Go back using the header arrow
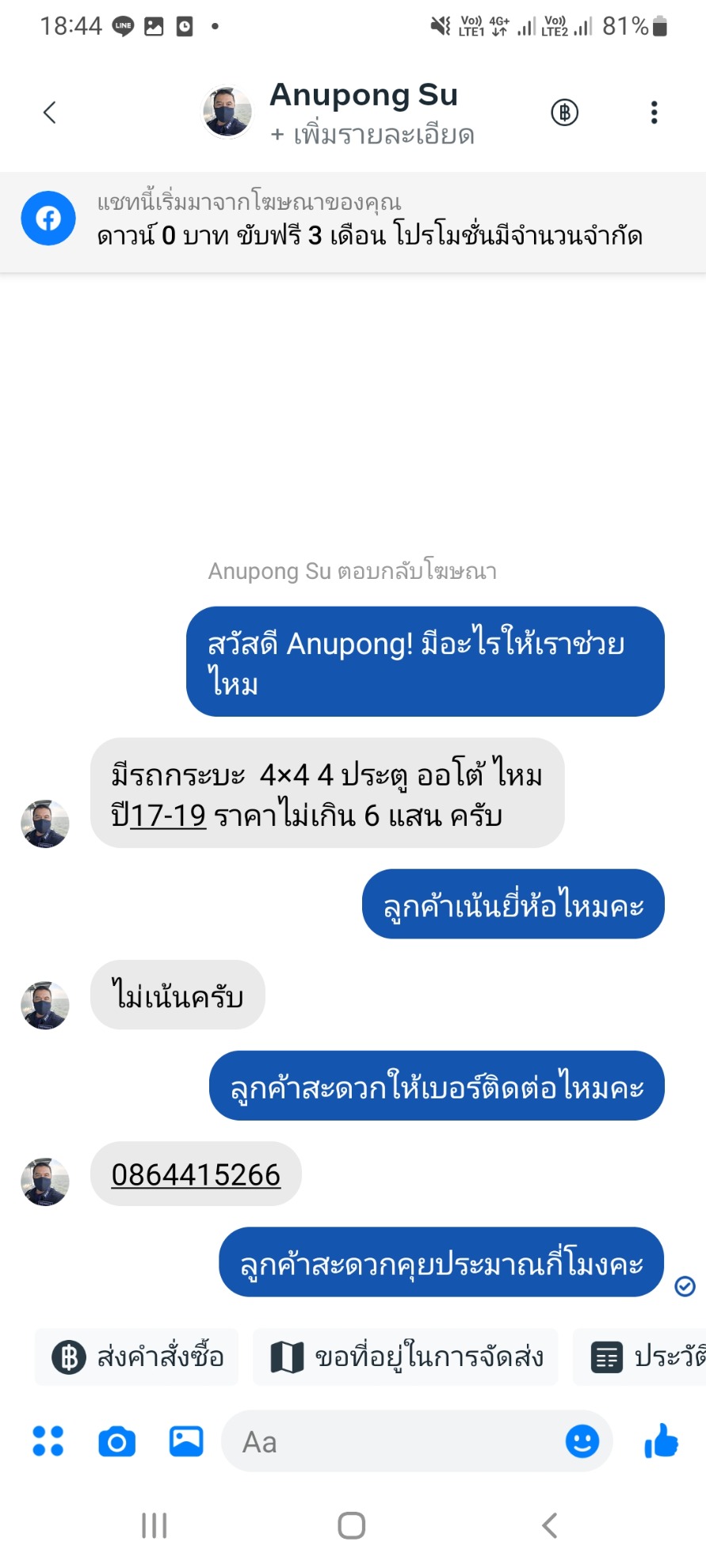 (x=50, y=112)
